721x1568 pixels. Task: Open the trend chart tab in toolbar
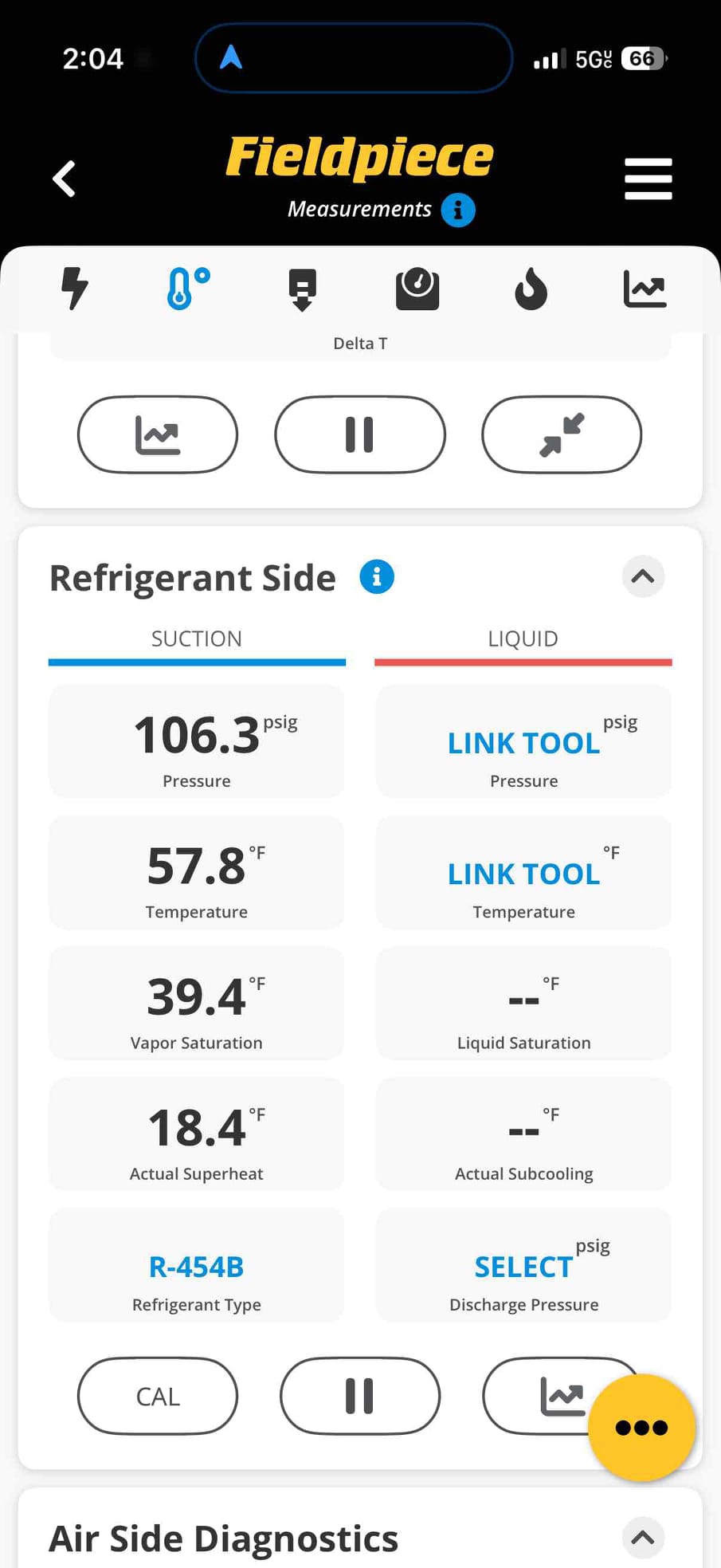[x=645, y=289]
